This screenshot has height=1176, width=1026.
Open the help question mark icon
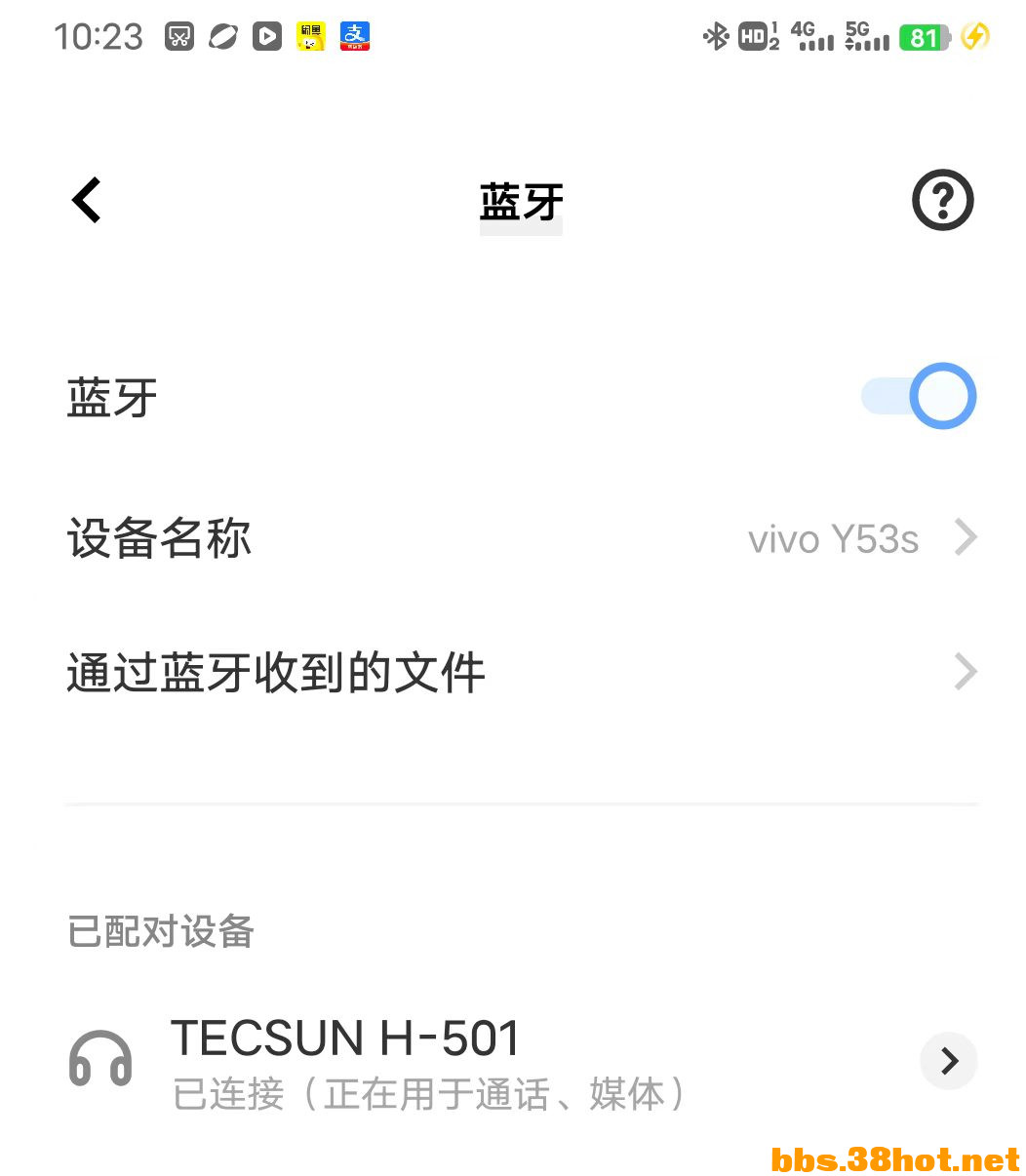pyautogui.click(x=942, y=201)
